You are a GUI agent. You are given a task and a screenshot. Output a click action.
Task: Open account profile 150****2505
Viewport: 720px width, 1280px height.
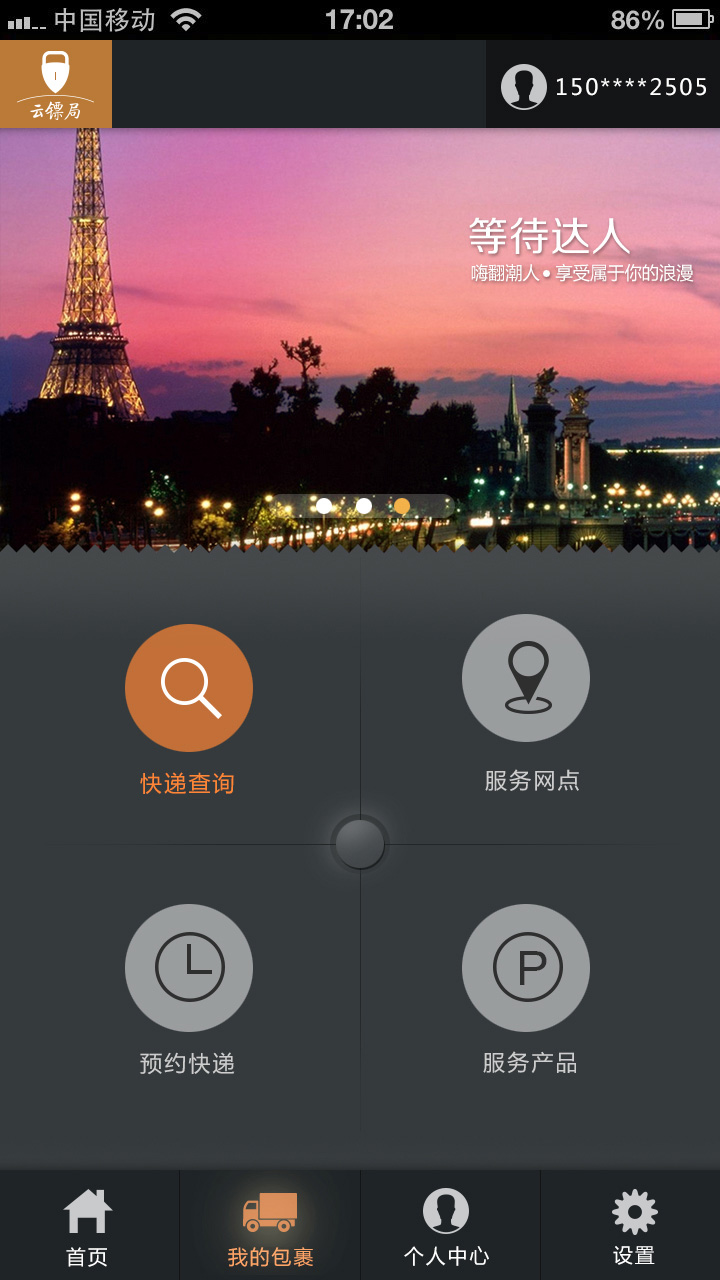pyautogui.click(x=604, y=87)
